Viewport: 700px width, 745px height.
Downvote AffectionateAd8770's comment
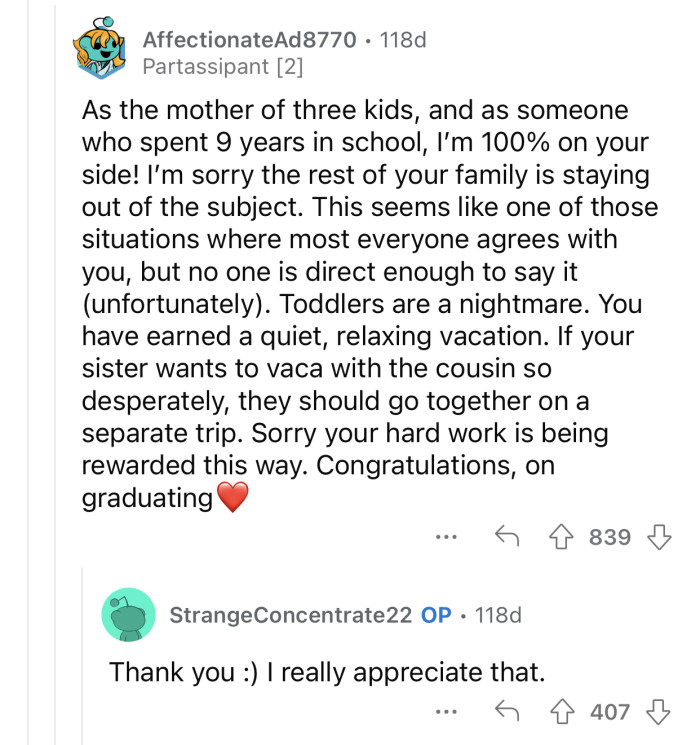click(x=659, y=537)
